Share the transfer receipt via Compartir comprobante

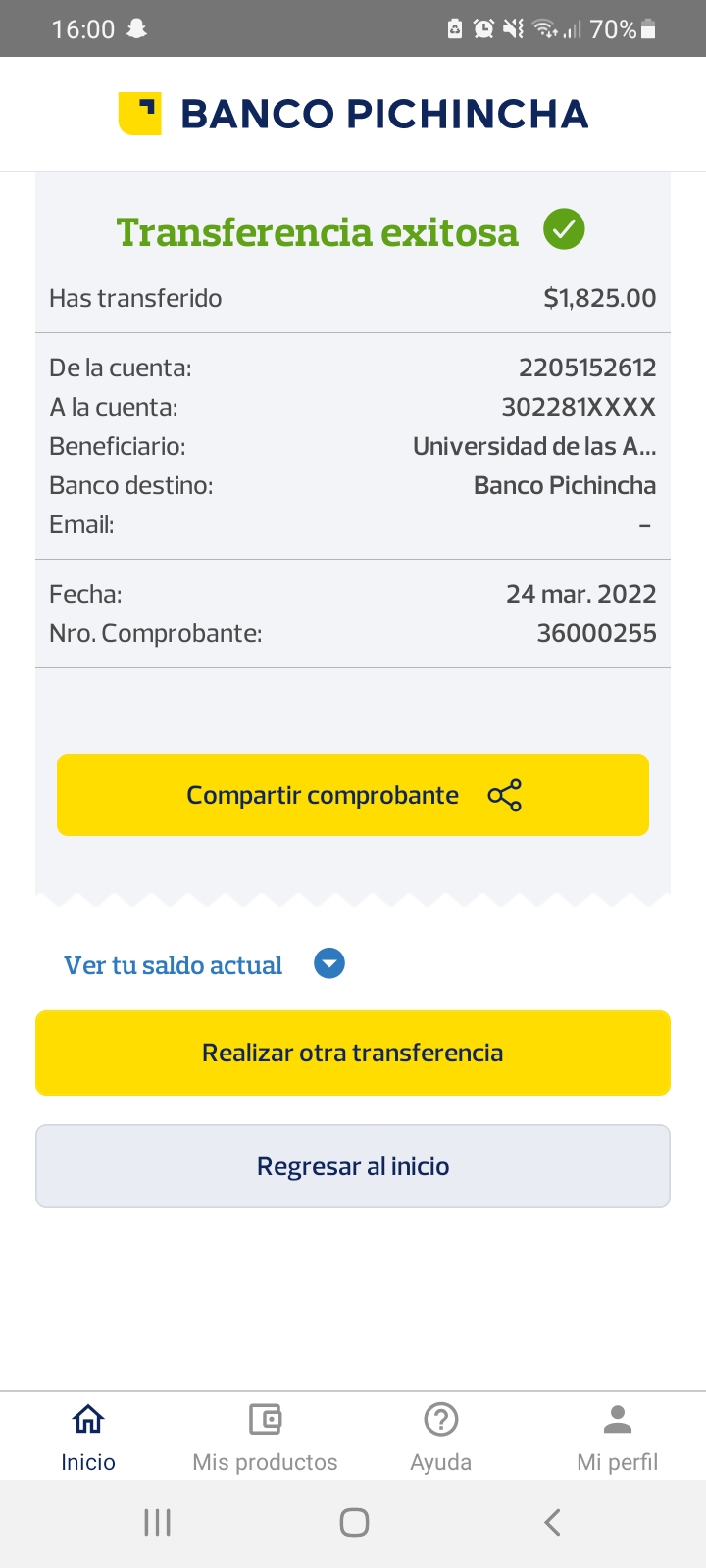(353, 795)
